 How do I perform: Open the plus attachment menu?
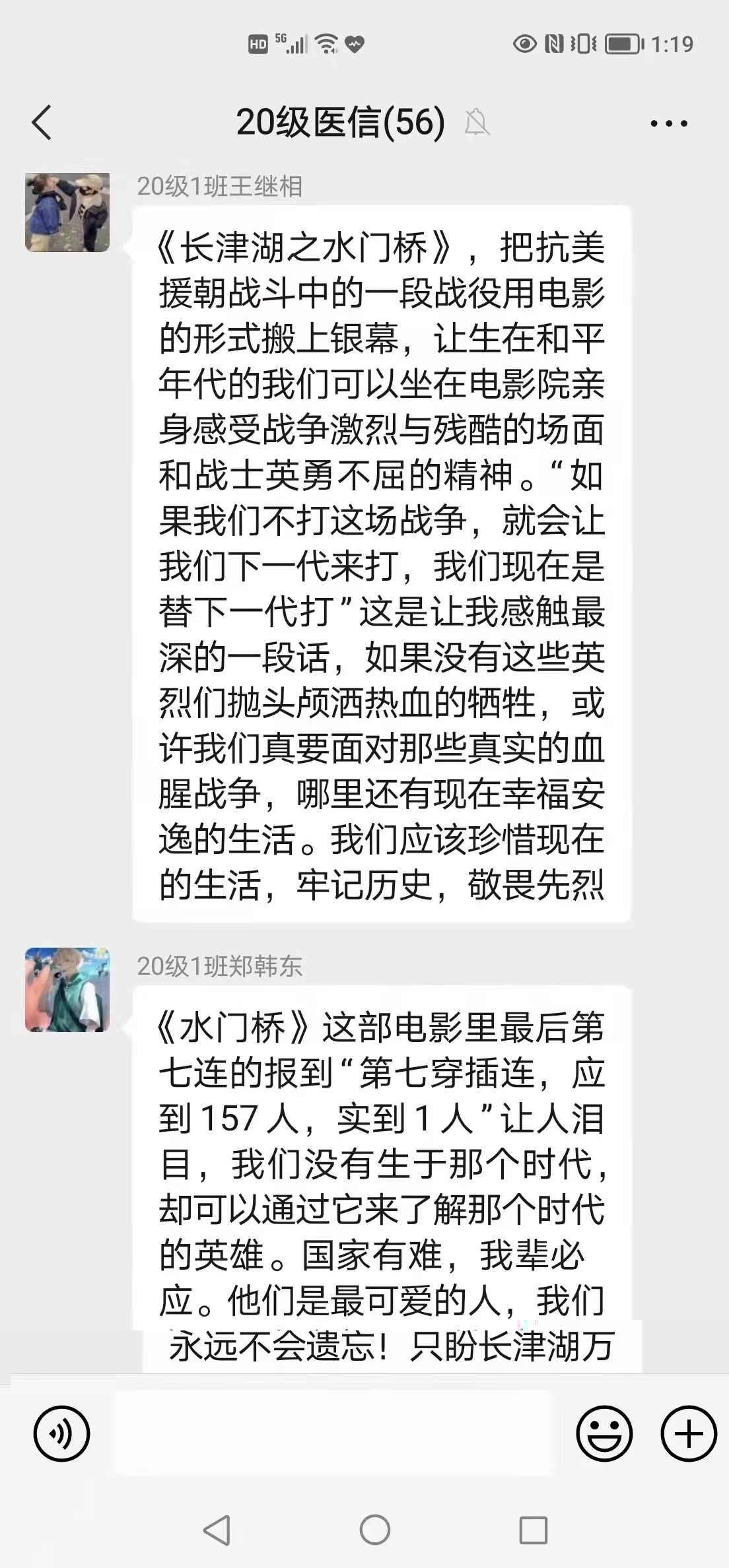[688, 1433]
